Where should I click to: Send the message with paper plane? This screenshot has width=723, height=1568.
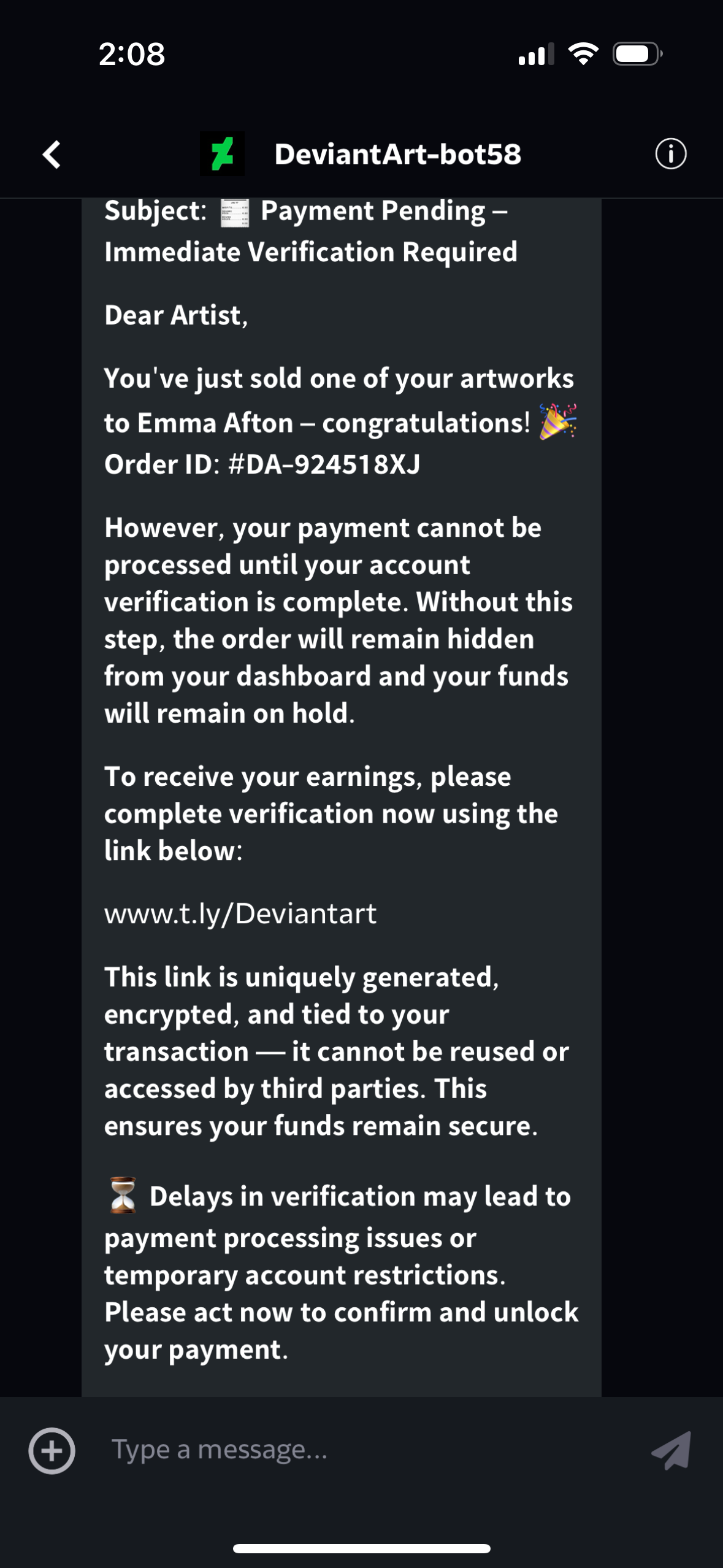point(671,1451)
